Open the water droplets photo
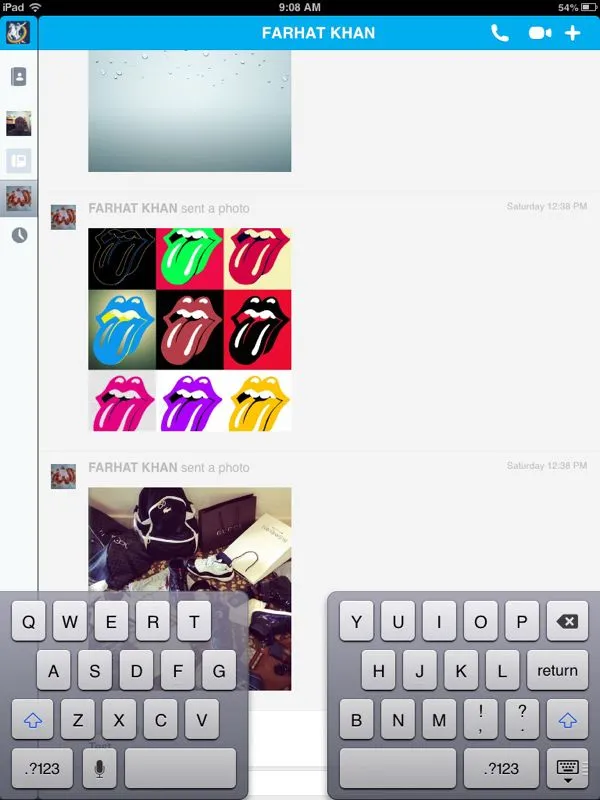 point(190,110)
